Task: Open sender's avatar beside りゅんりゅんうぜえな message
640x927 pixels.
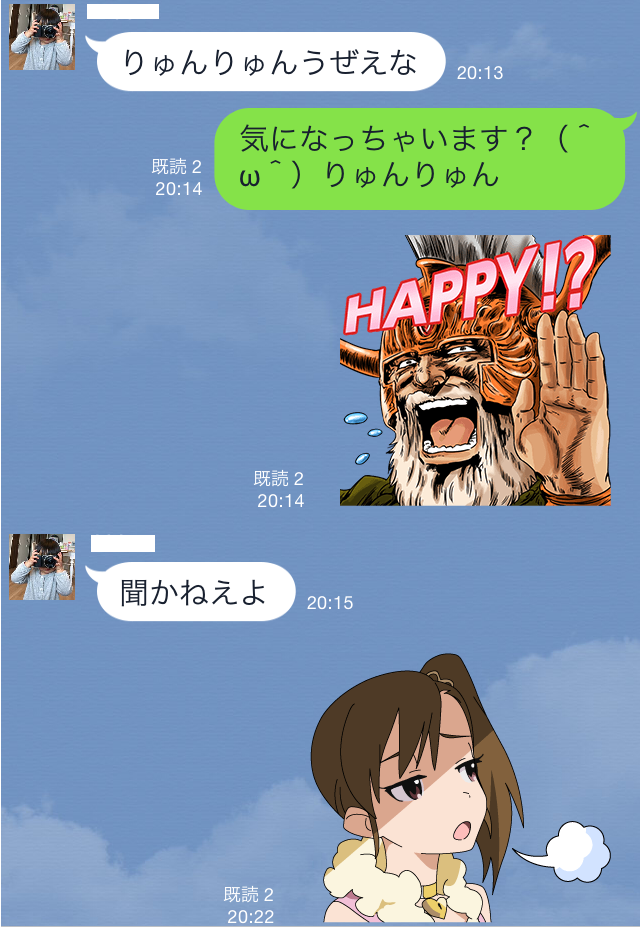Action: coord(42,37)
